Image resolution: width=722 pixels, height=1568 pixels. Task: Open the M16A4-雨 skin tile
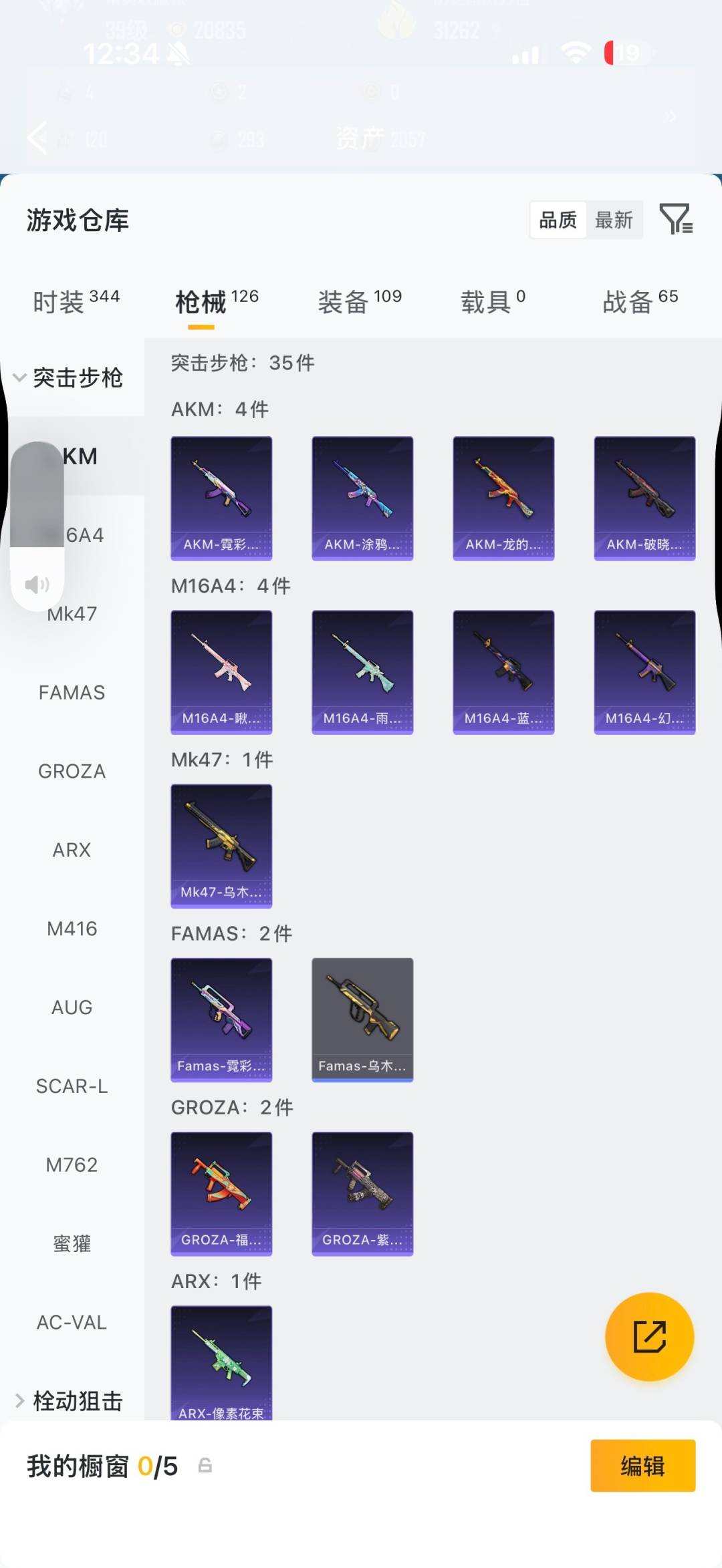coord(362,672)
